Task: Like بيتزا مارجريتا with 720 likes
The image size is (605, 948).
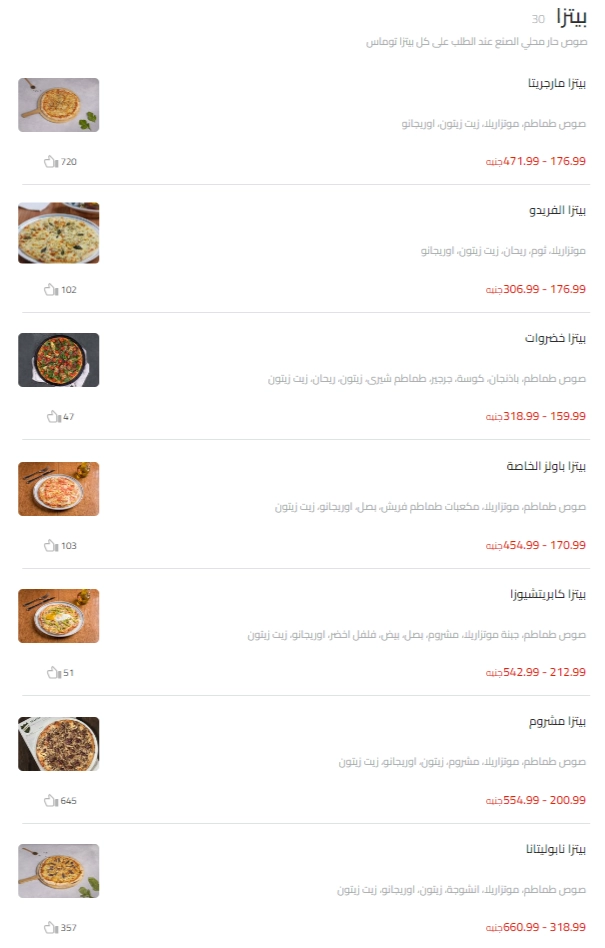Action: pos(51,161)
